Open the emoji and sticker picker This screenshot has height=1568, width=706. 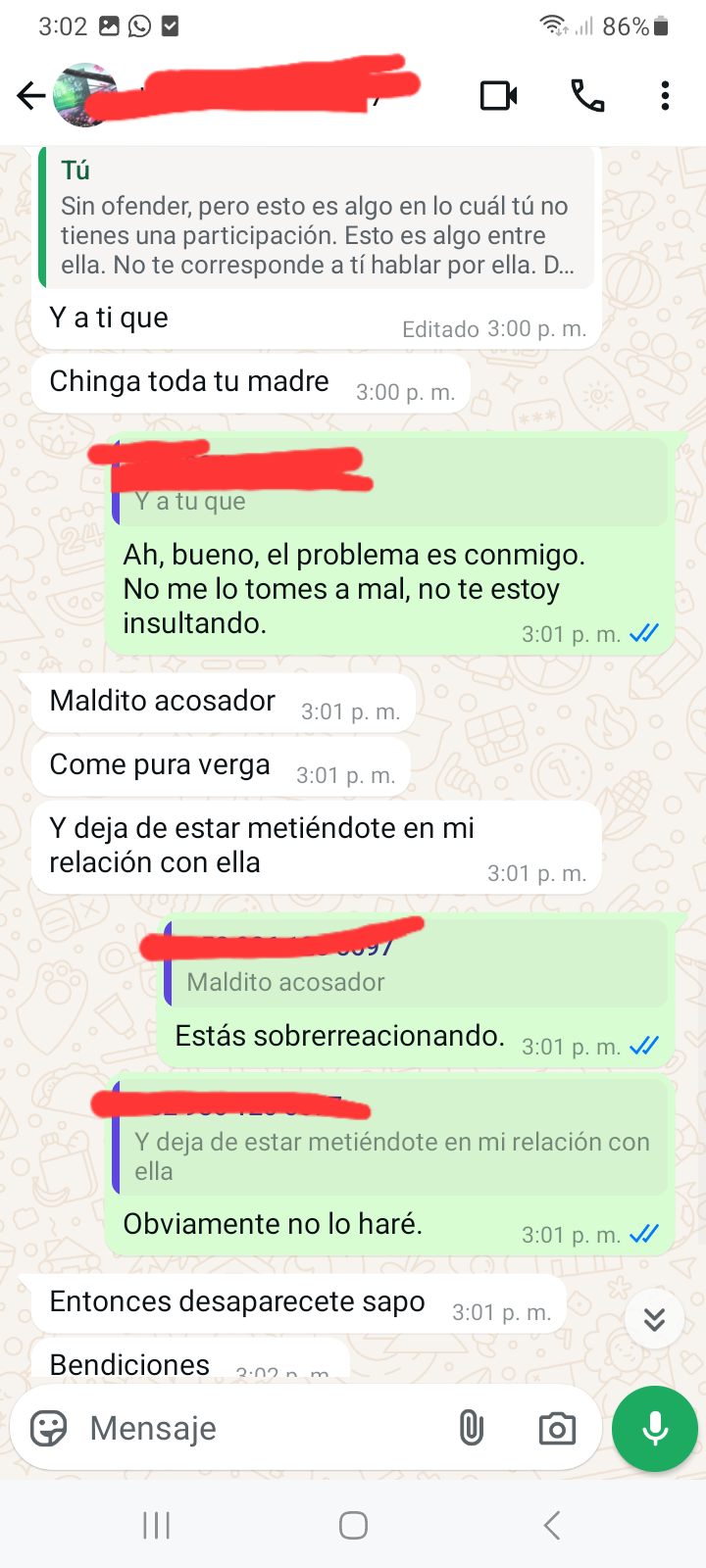click(48, 1428)
